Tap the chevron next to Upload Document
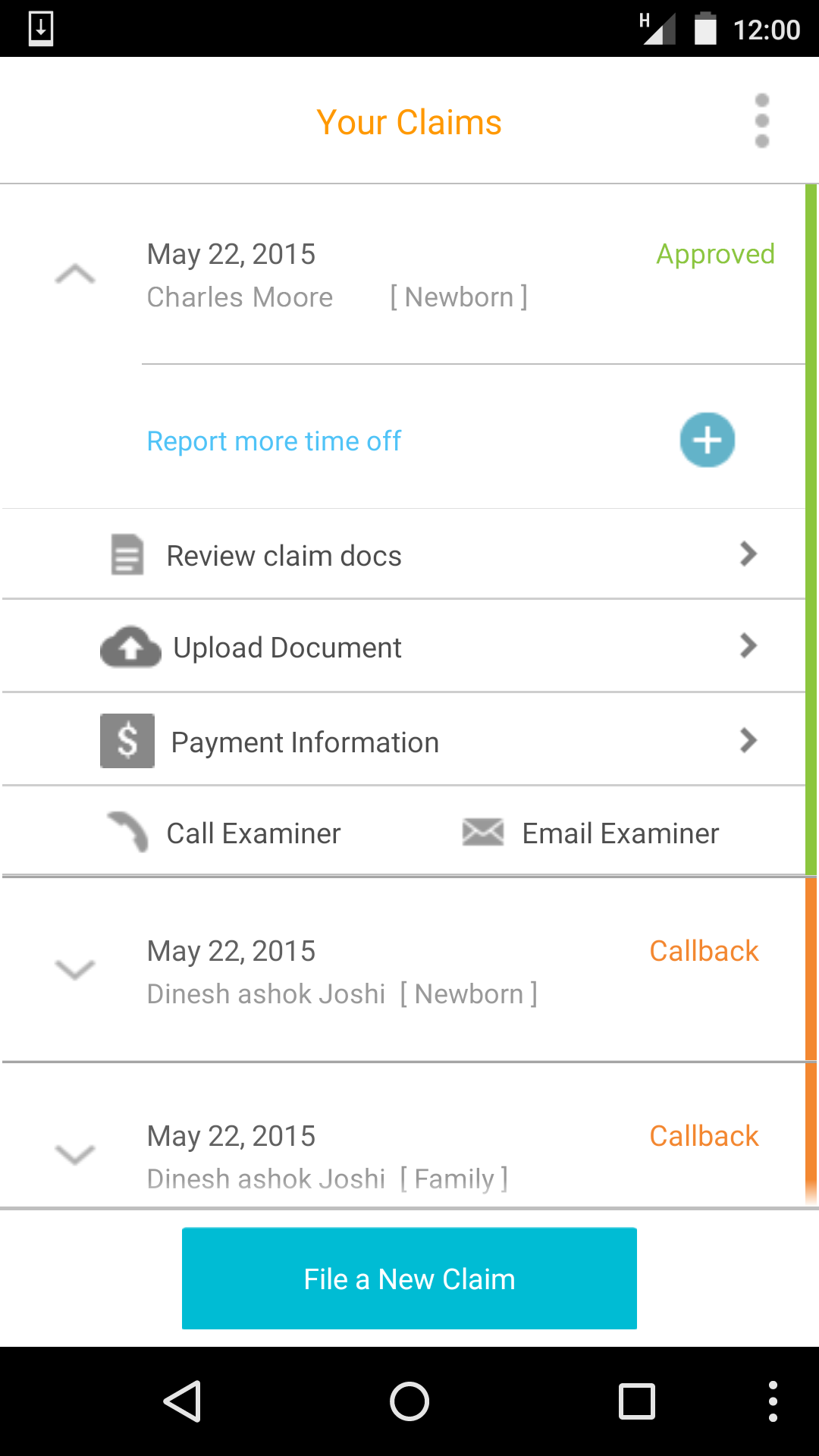Viewport: 819px width, 1456px height. (x=748, y=646)
